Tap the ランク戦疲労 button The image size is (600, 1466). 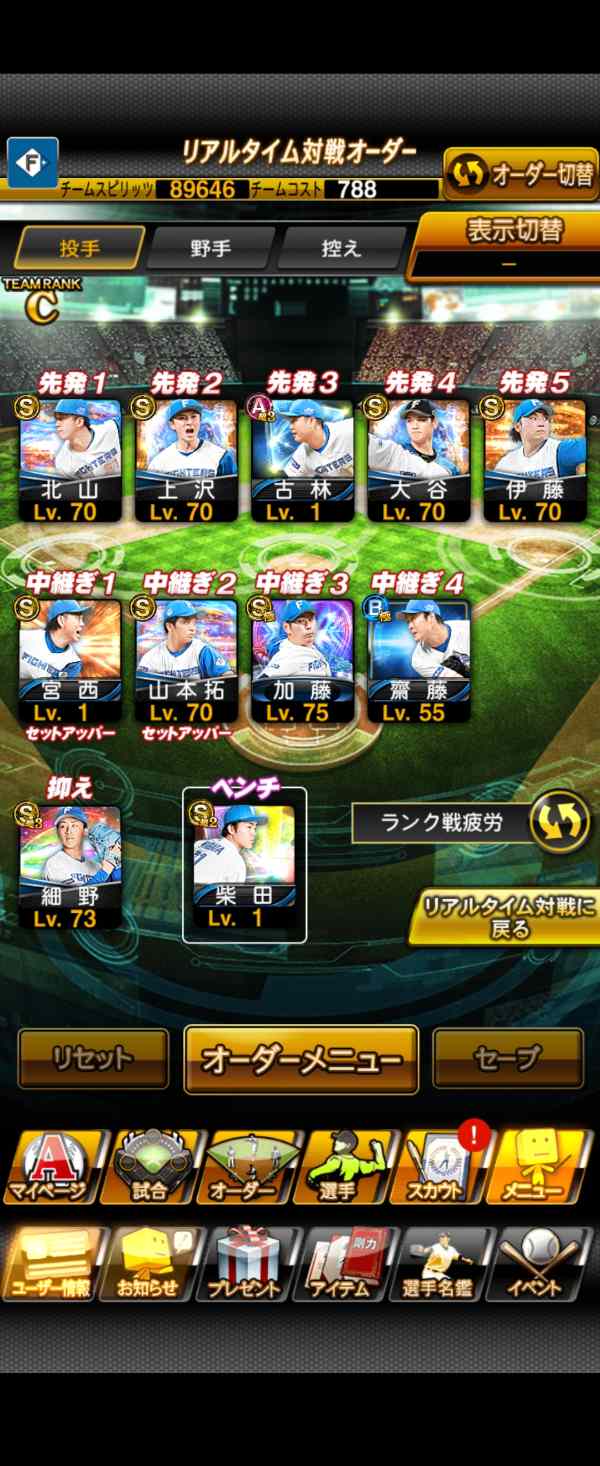[x=470, y=823]
